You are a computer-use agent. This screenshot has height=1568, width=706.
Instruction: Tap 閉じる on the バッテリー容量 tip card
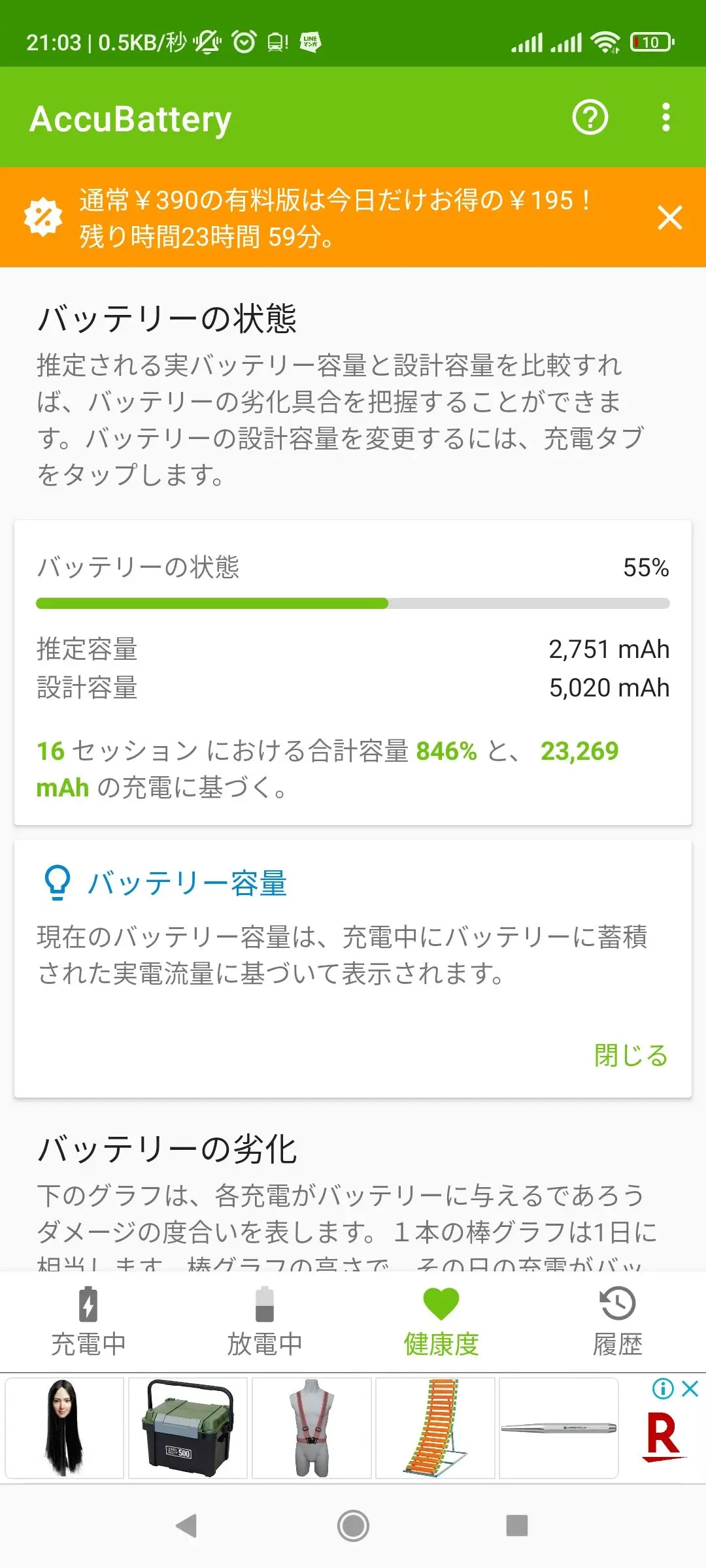pos(630,1055)
